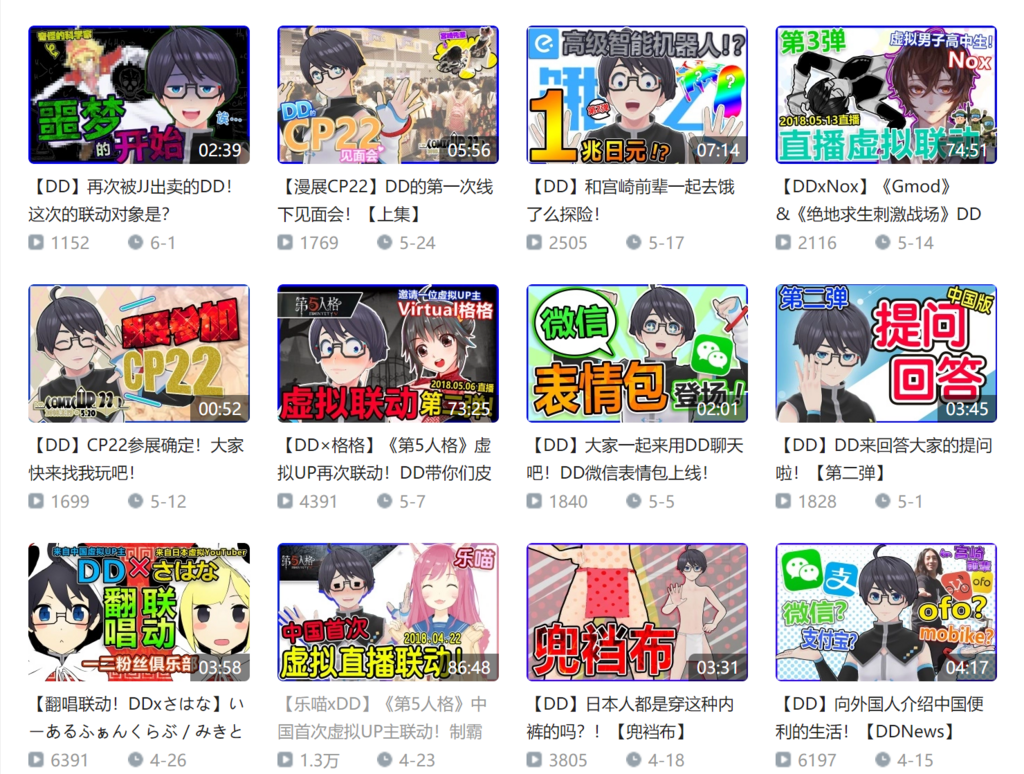Watch 'DD来回答大家的提问 第二弹' video
The width and height of the screenshot is (1024, 774).
pos(885,353)
